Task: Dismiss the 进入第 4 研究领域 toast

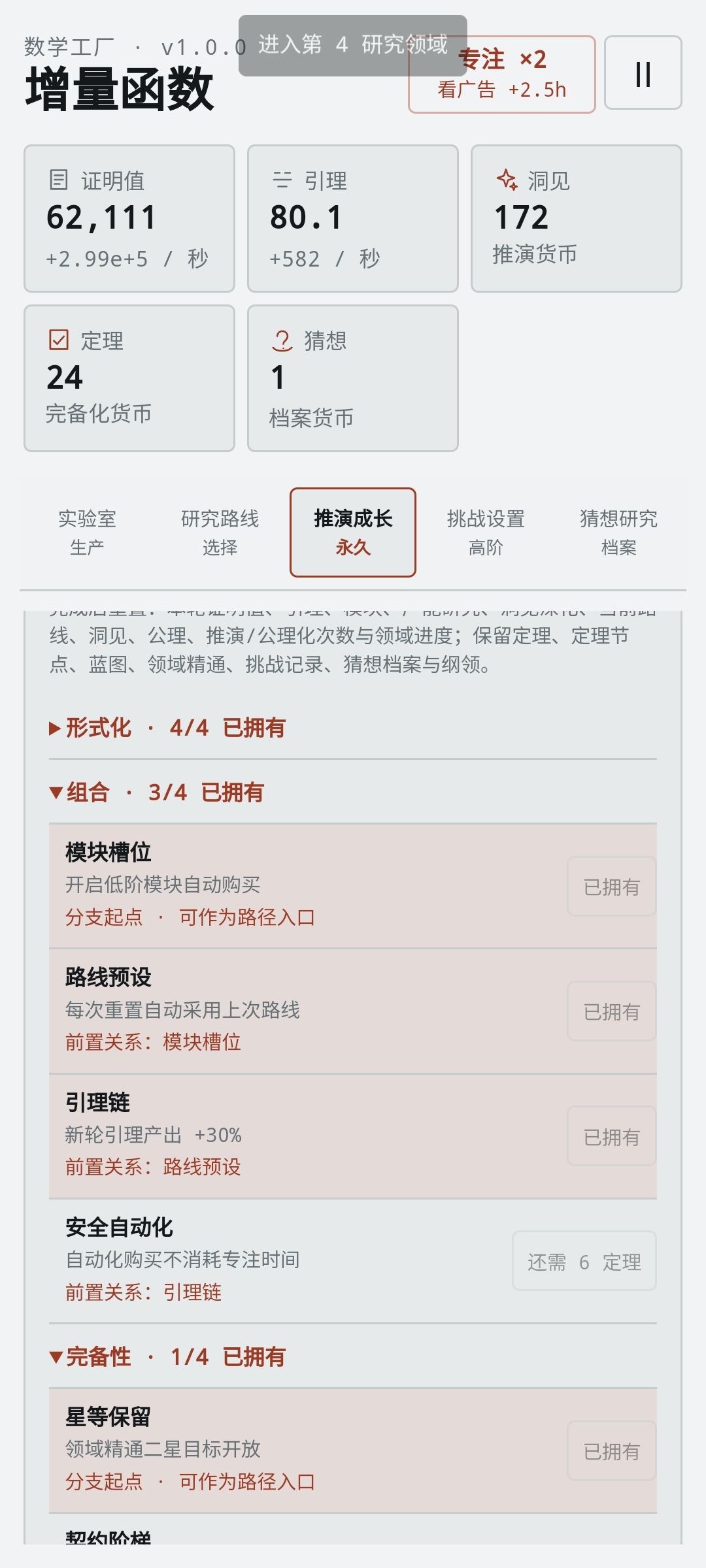Action: click(352, 45)
